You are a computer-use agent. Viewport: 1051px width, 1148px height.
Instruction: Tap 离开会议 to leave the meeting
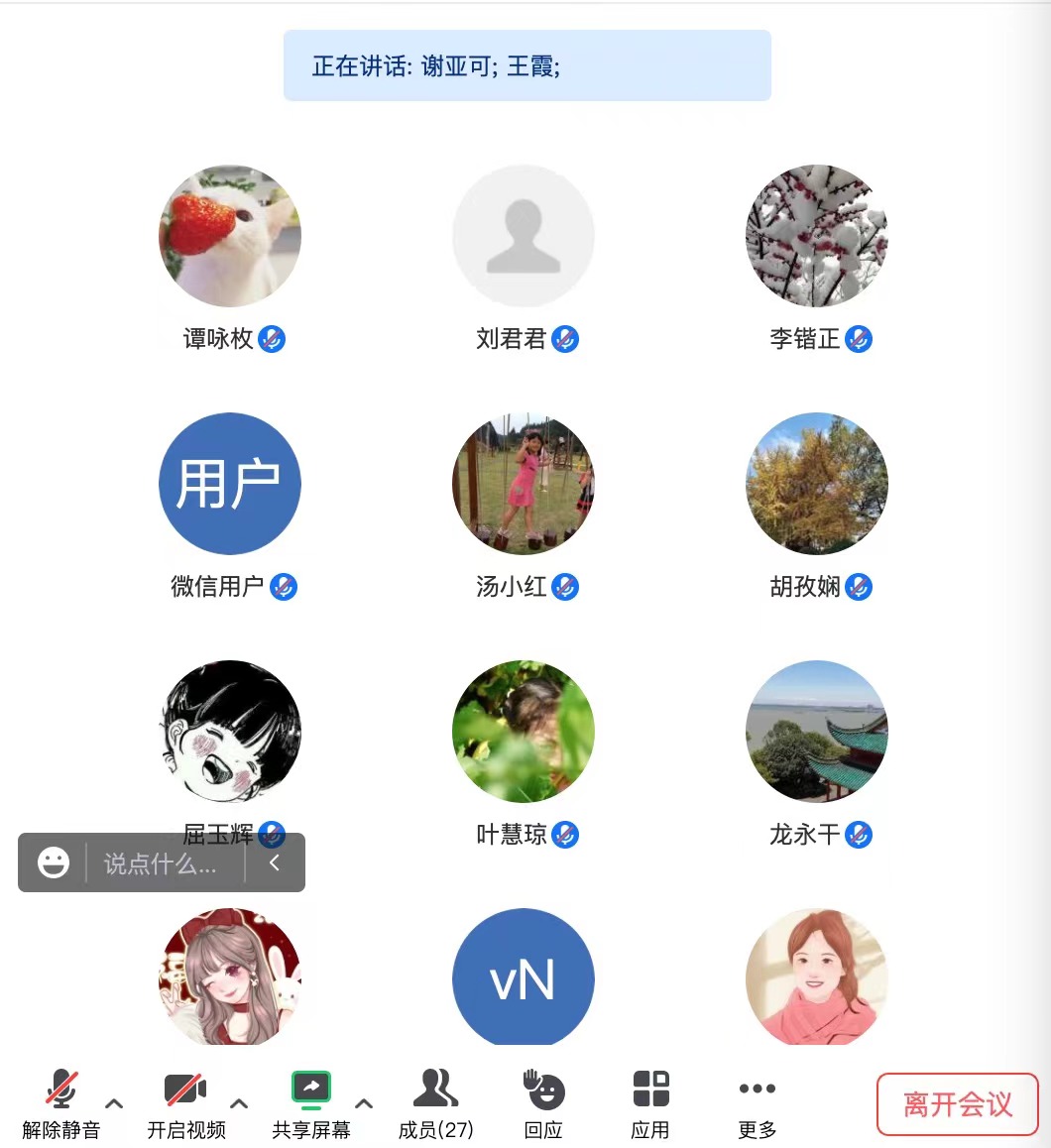(x=958, y=1103)
